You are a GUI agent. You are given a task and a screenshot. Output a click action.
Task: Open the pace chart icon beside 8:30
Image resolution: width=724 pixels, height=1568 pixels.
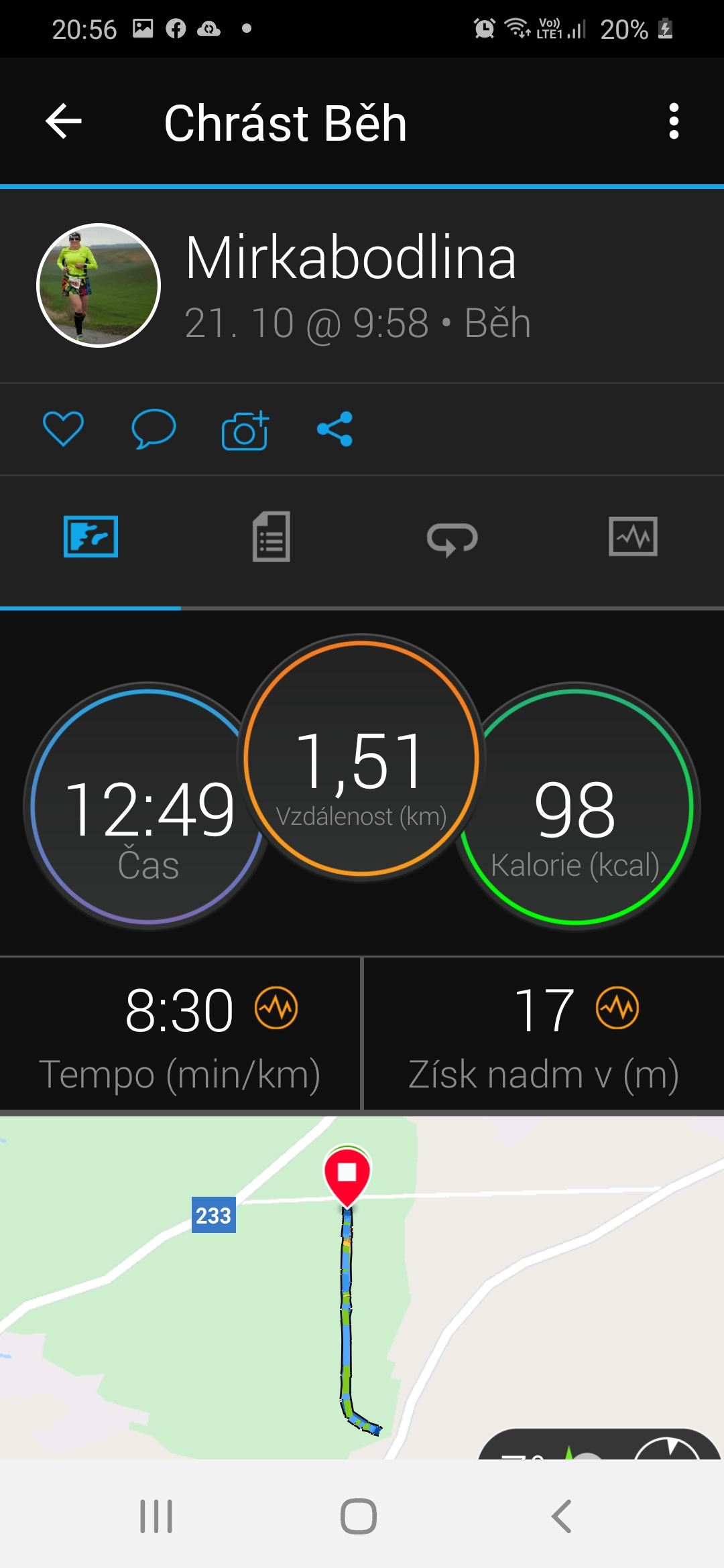[276, 1008]
